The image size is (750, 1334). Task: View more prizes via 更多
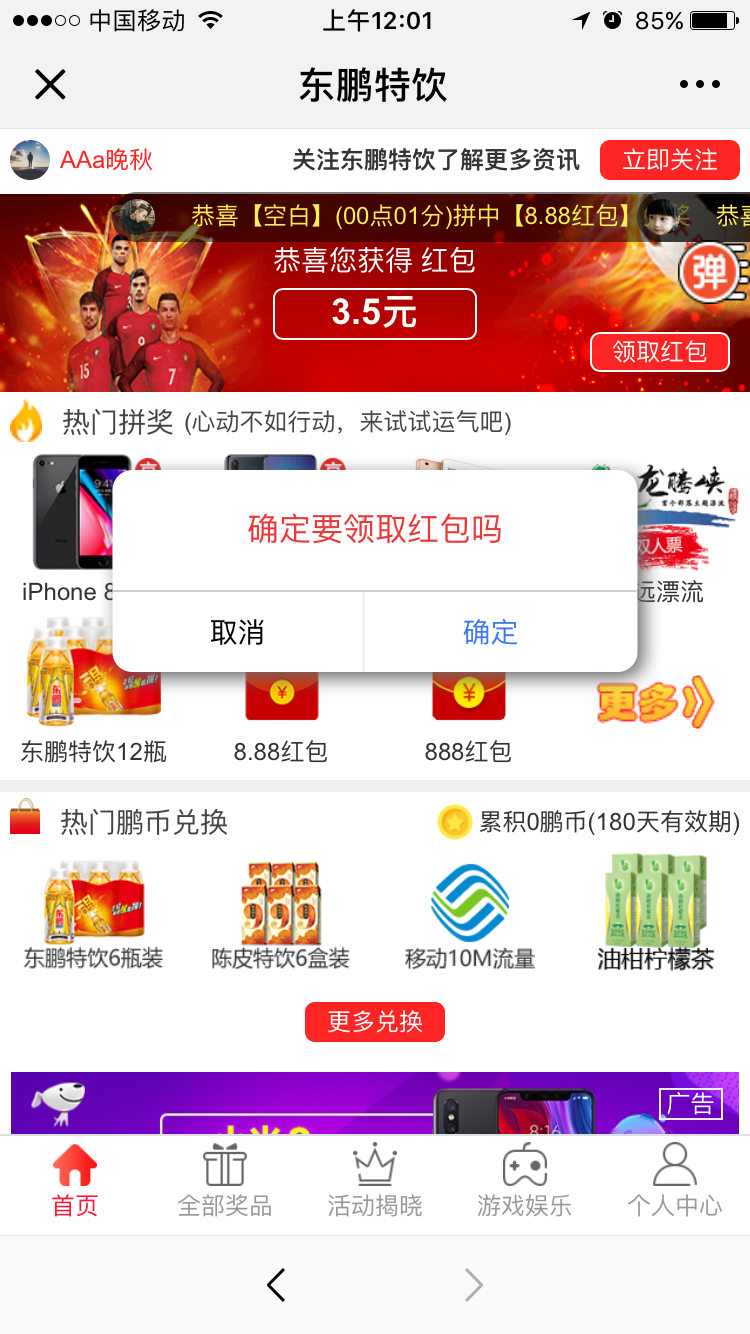(656, 703)
